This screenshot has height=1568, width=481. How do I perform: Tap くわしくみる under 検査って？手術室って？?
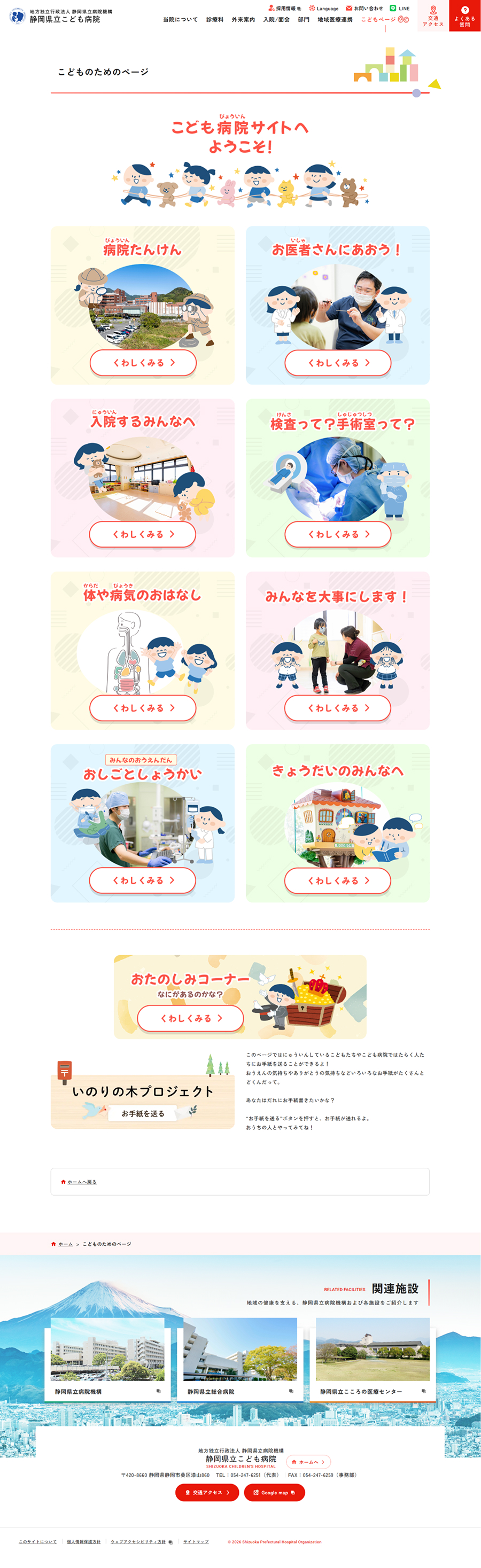click(x=338, y=534)
